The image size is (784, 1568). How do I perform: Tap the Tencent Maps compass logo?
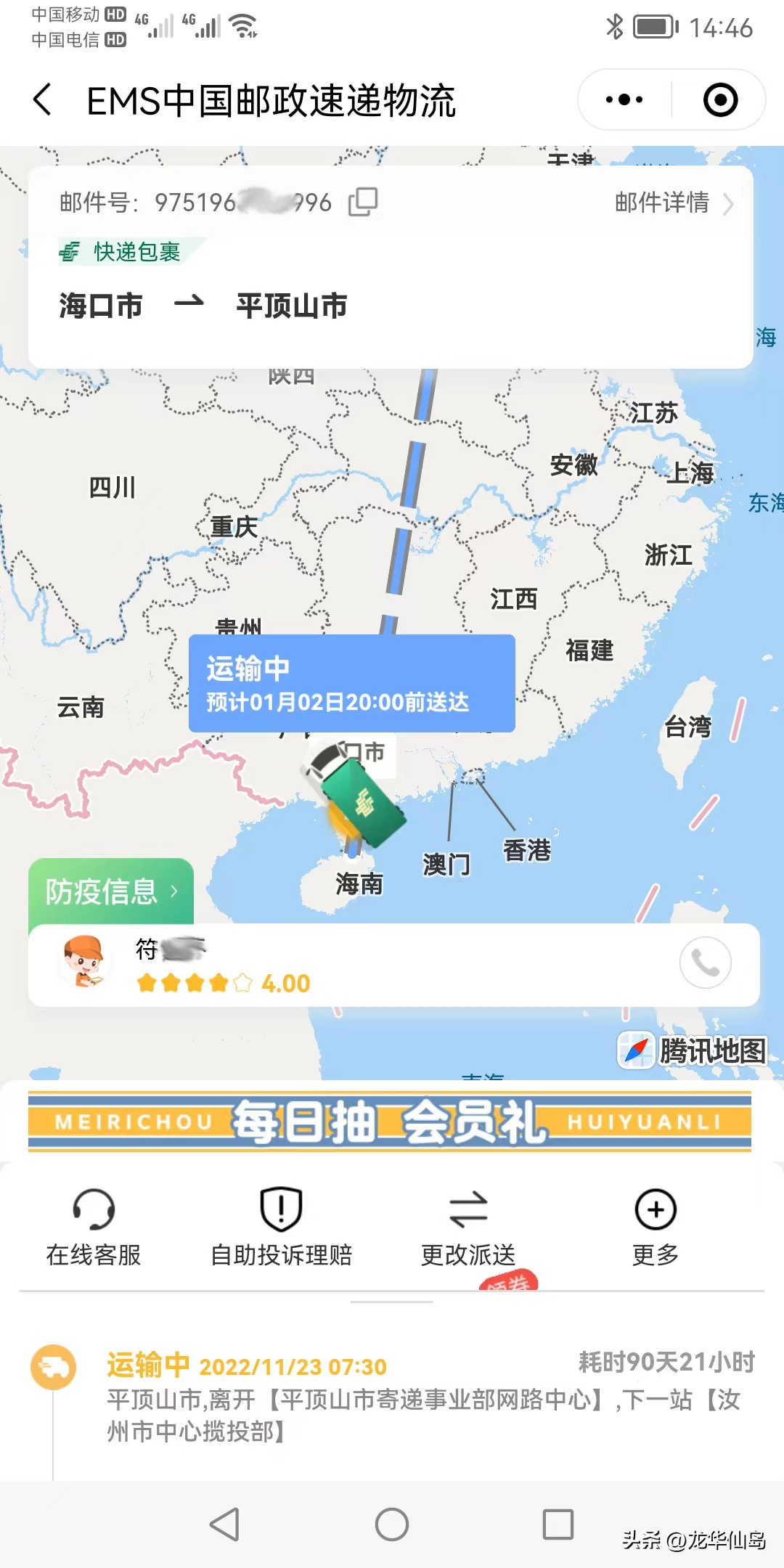tap(637, 1048)
